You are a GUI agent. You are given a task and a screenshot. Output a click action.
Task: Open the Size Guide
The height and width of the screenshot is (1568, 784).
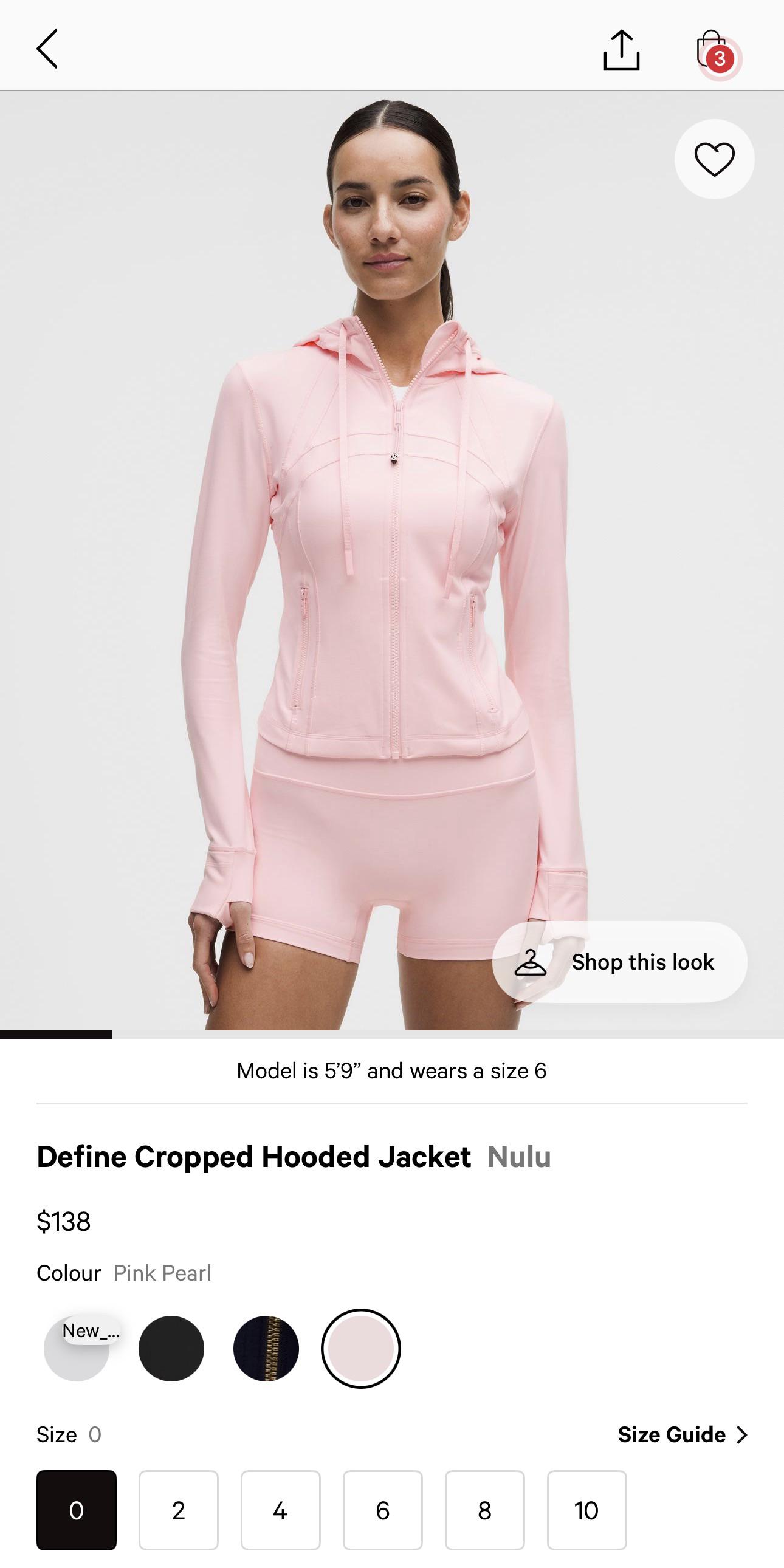click(683, 1435)
